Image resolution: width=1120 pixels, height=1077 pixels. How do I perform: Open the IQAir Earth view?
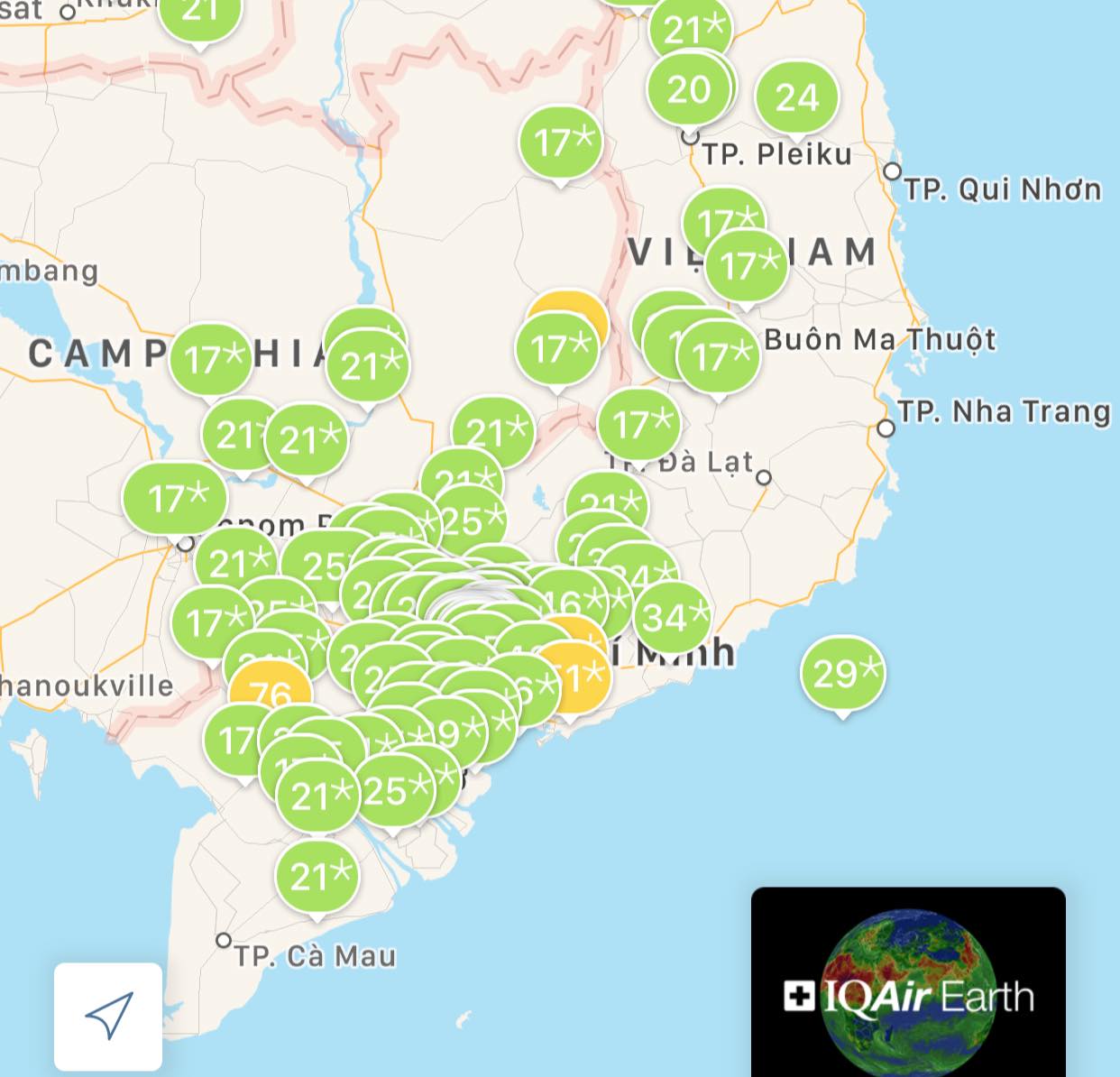tap(908, 982)
